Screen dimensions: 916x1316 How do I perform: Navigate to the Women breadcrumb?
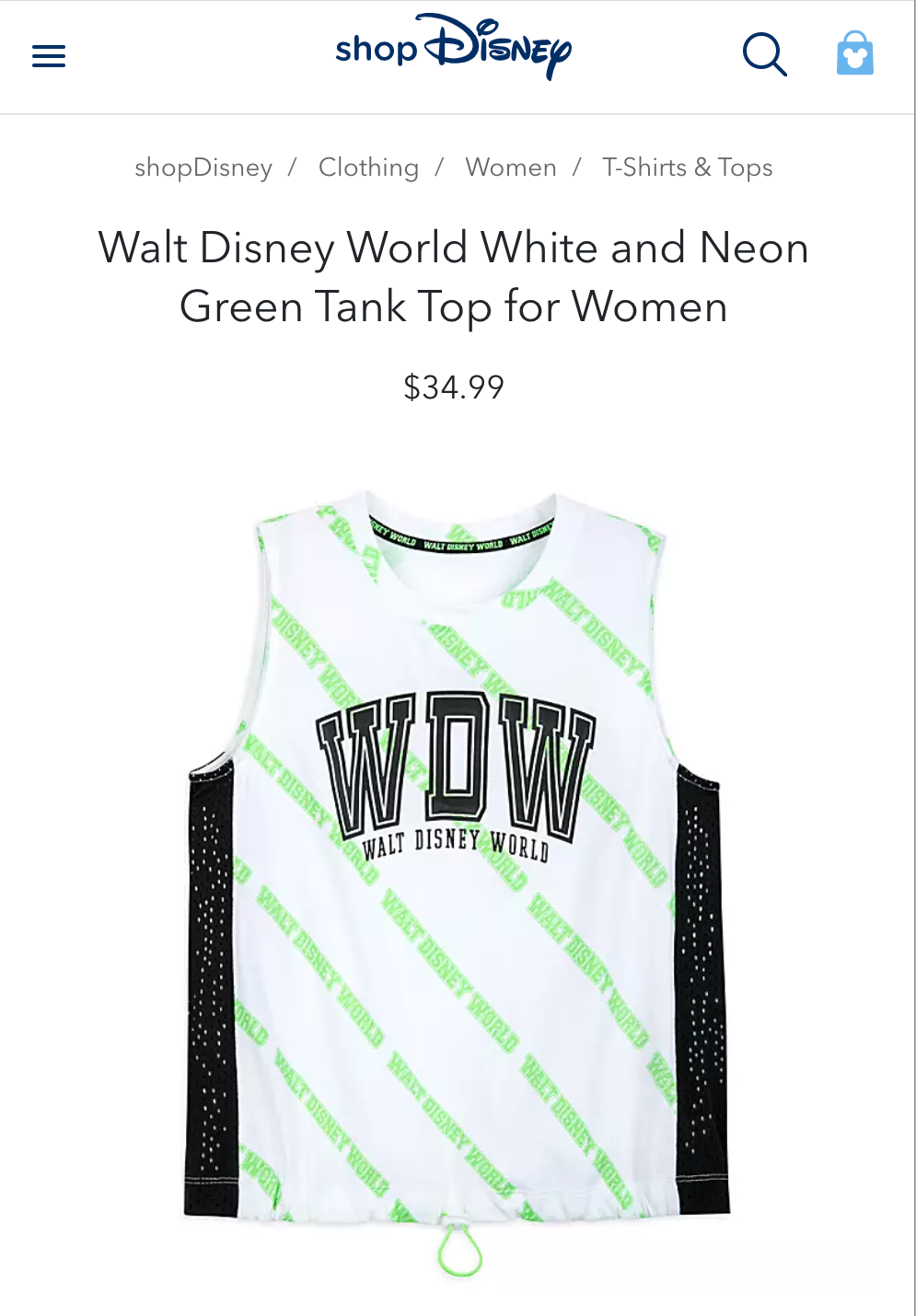click(511, 167)
